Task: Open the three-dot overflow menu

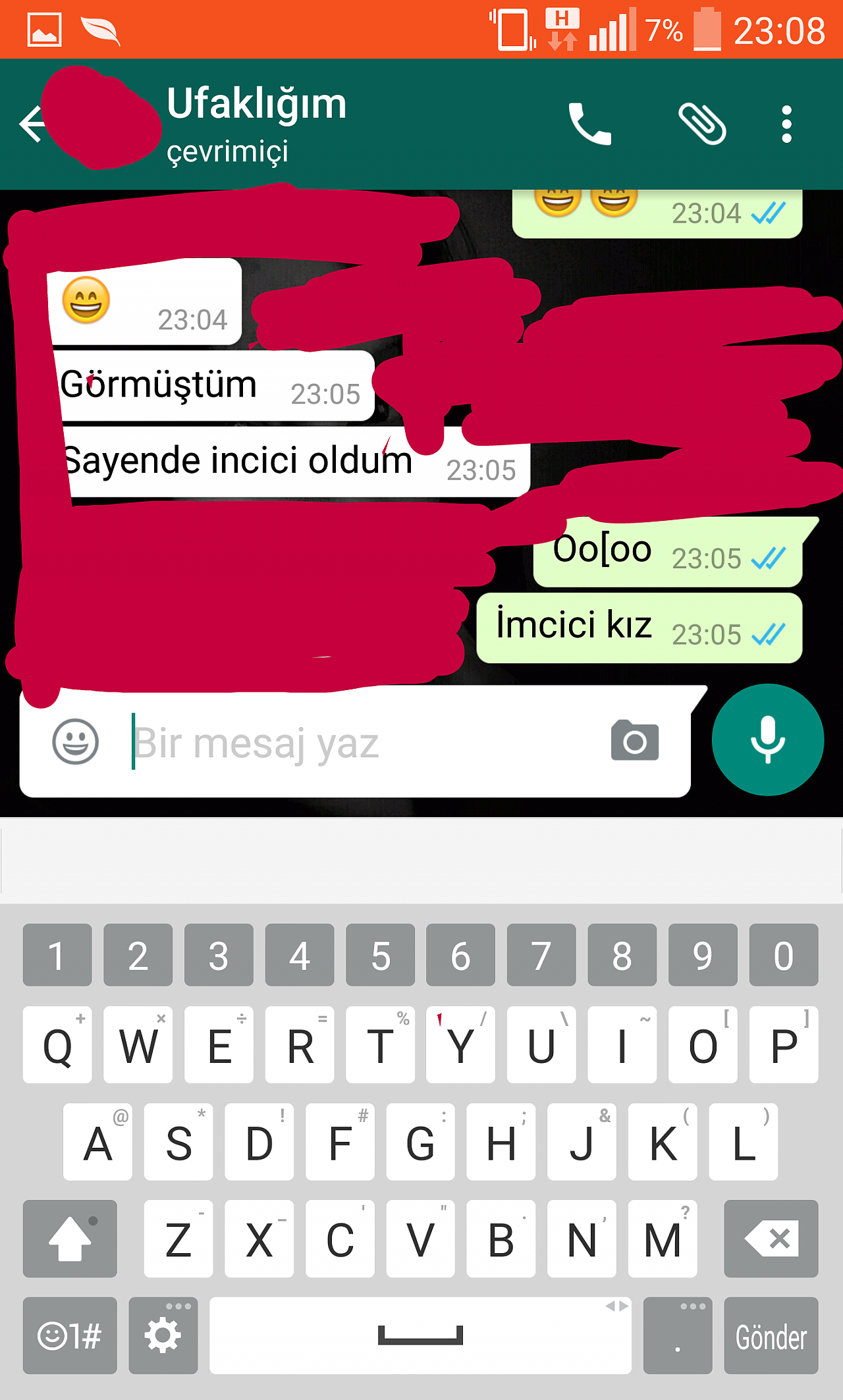Action: point(786,124)
